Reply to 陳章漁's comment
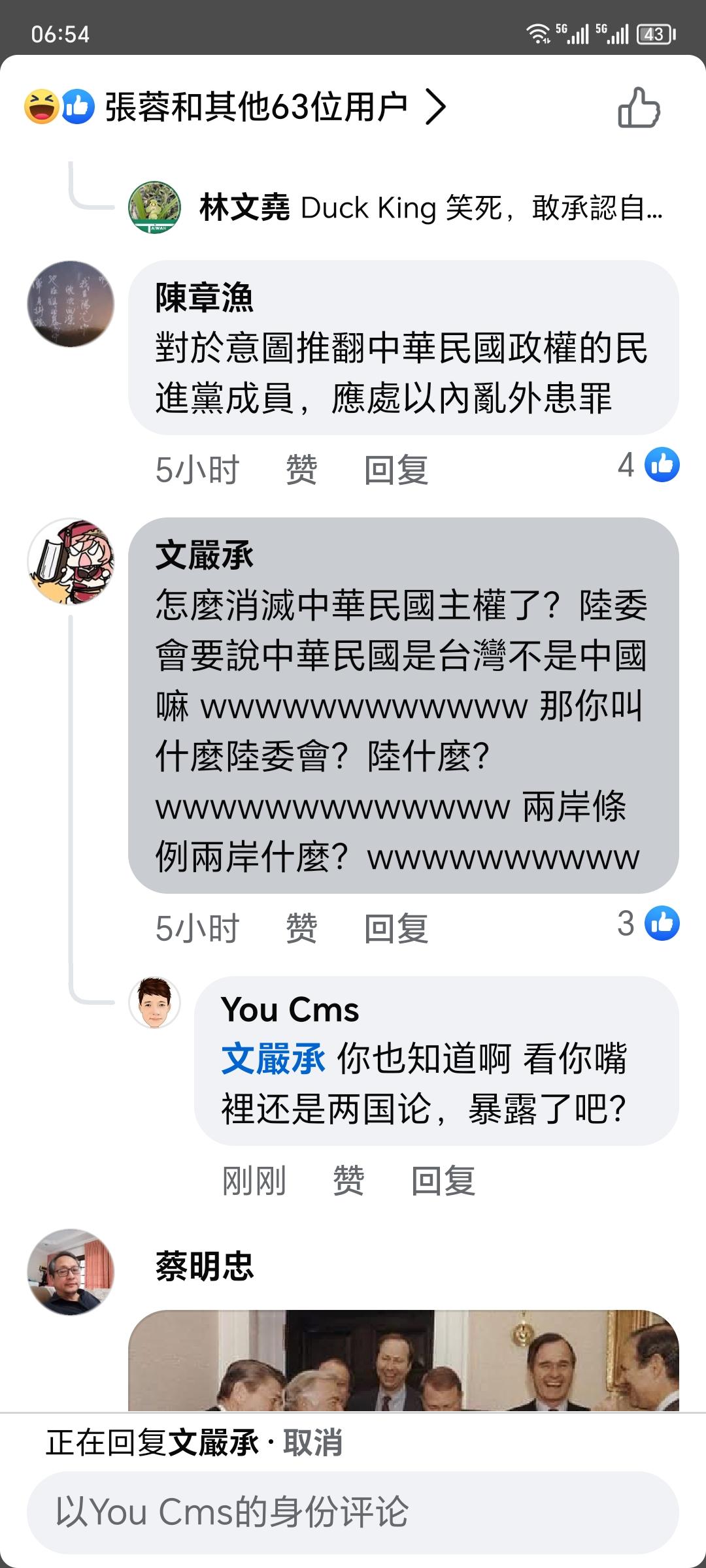The image size is (706, 1568). tap(395, 470)
